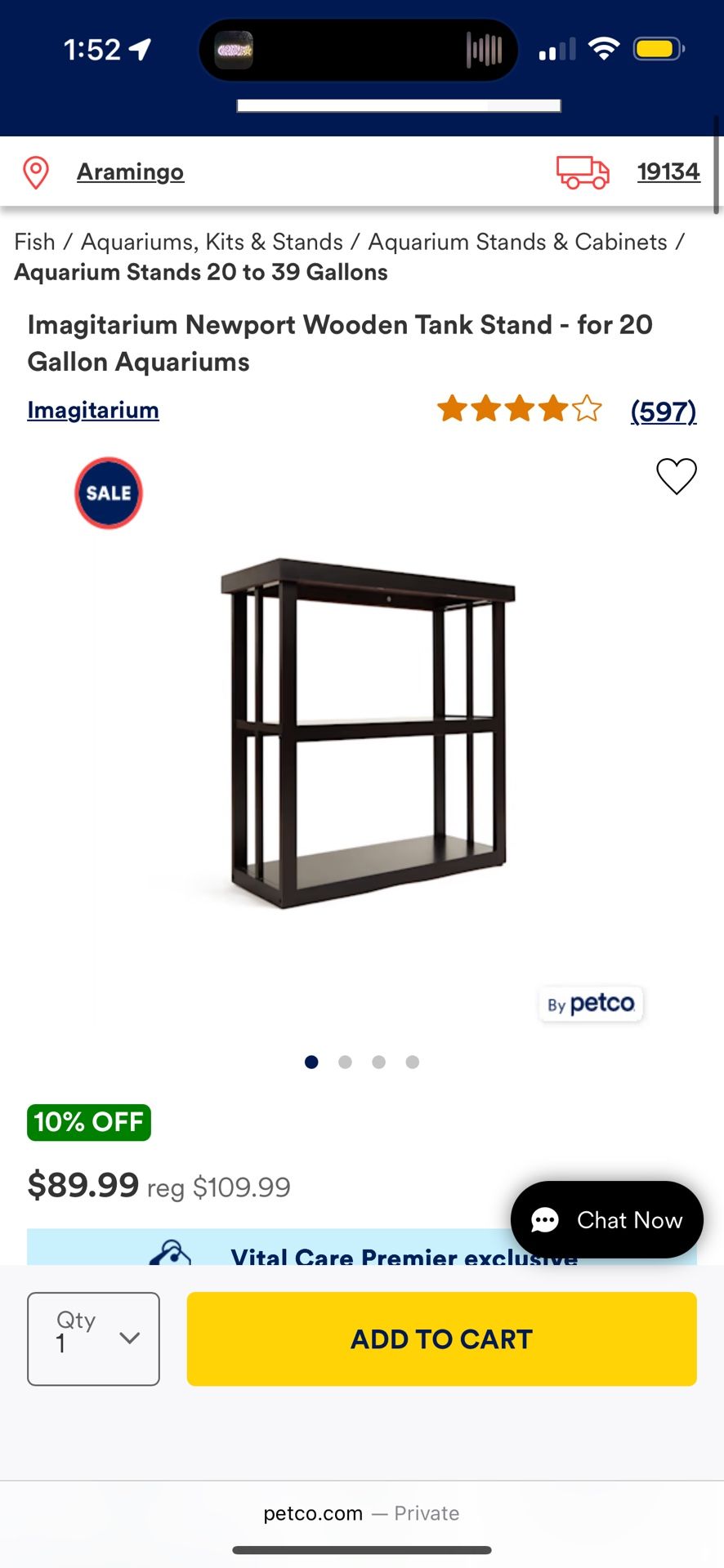Open Aquarium Stands & Cabinets breadcrumb
The height and width of the screenshot is (1568, 724).
click(x=517, y=242)
